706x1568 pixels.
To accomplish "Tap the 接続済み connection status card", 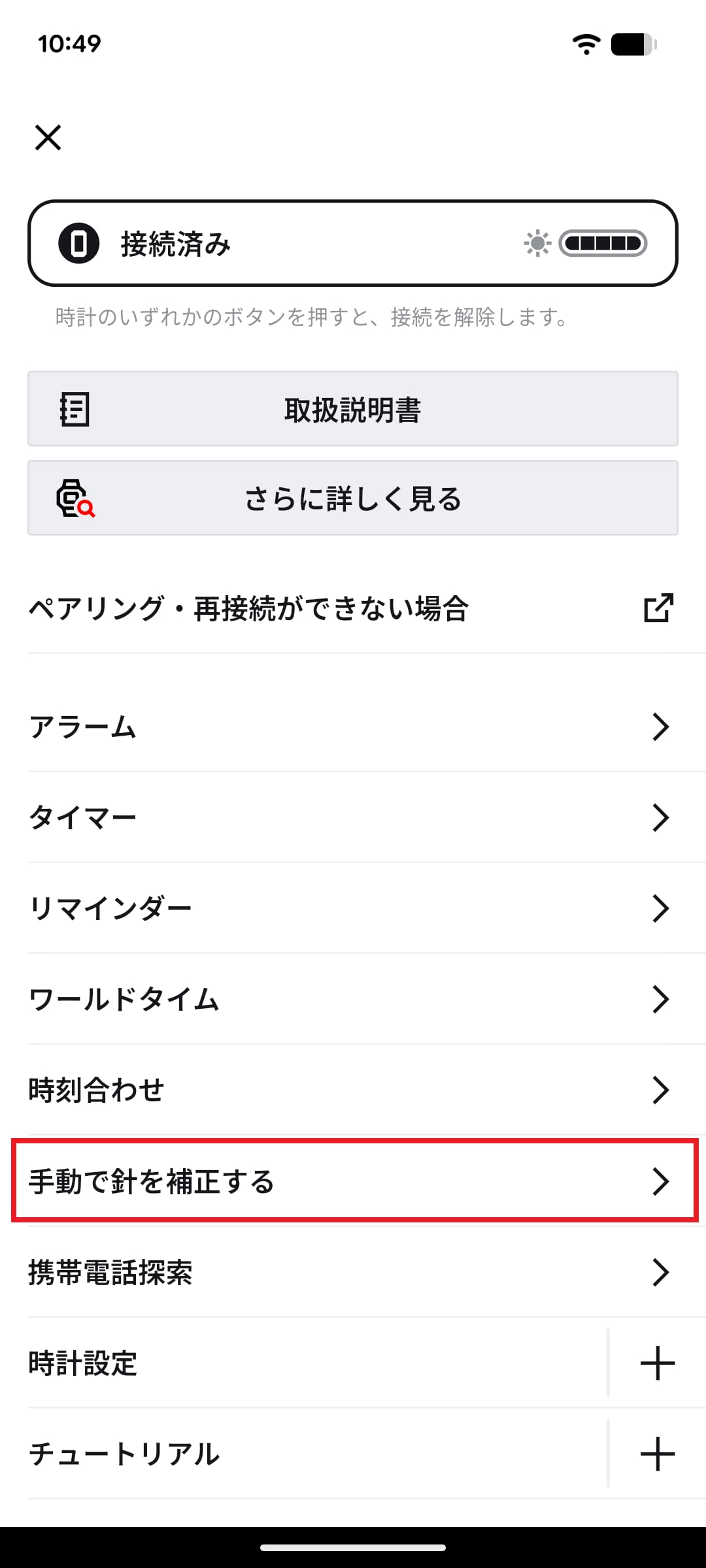I will 352,243.
